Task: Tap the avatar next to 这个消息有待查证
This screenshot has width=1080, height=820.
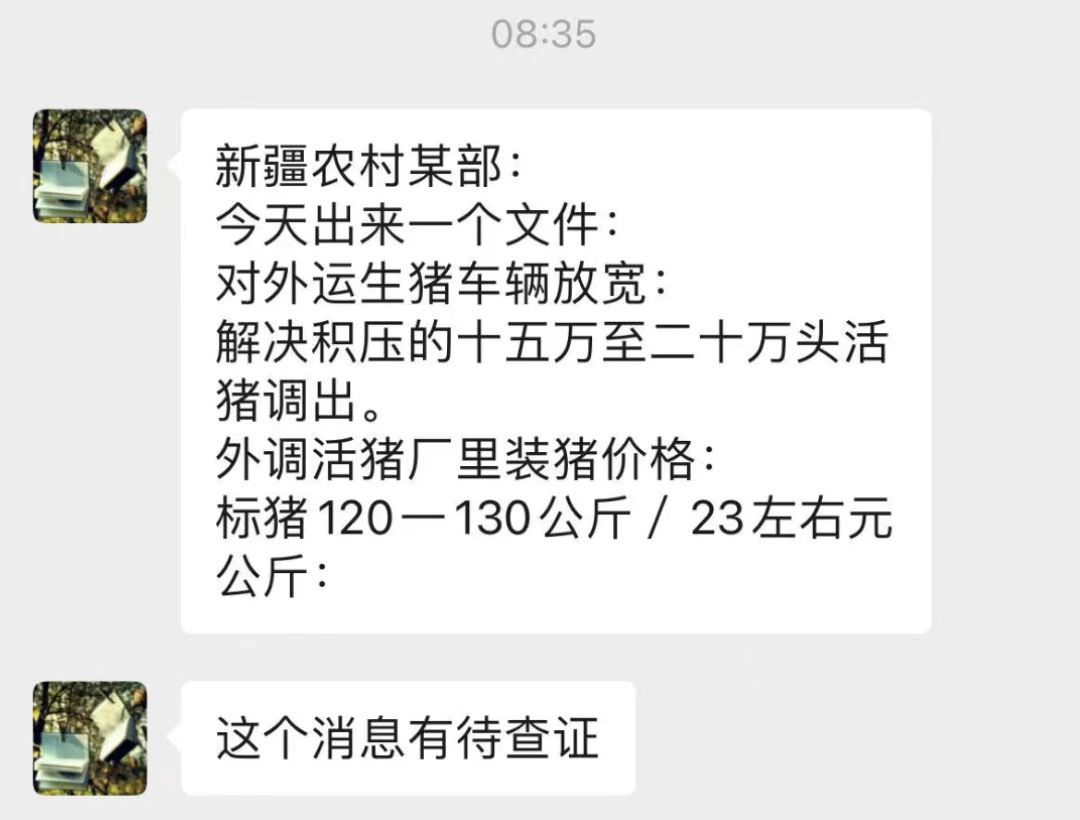Action: point(90,738)
